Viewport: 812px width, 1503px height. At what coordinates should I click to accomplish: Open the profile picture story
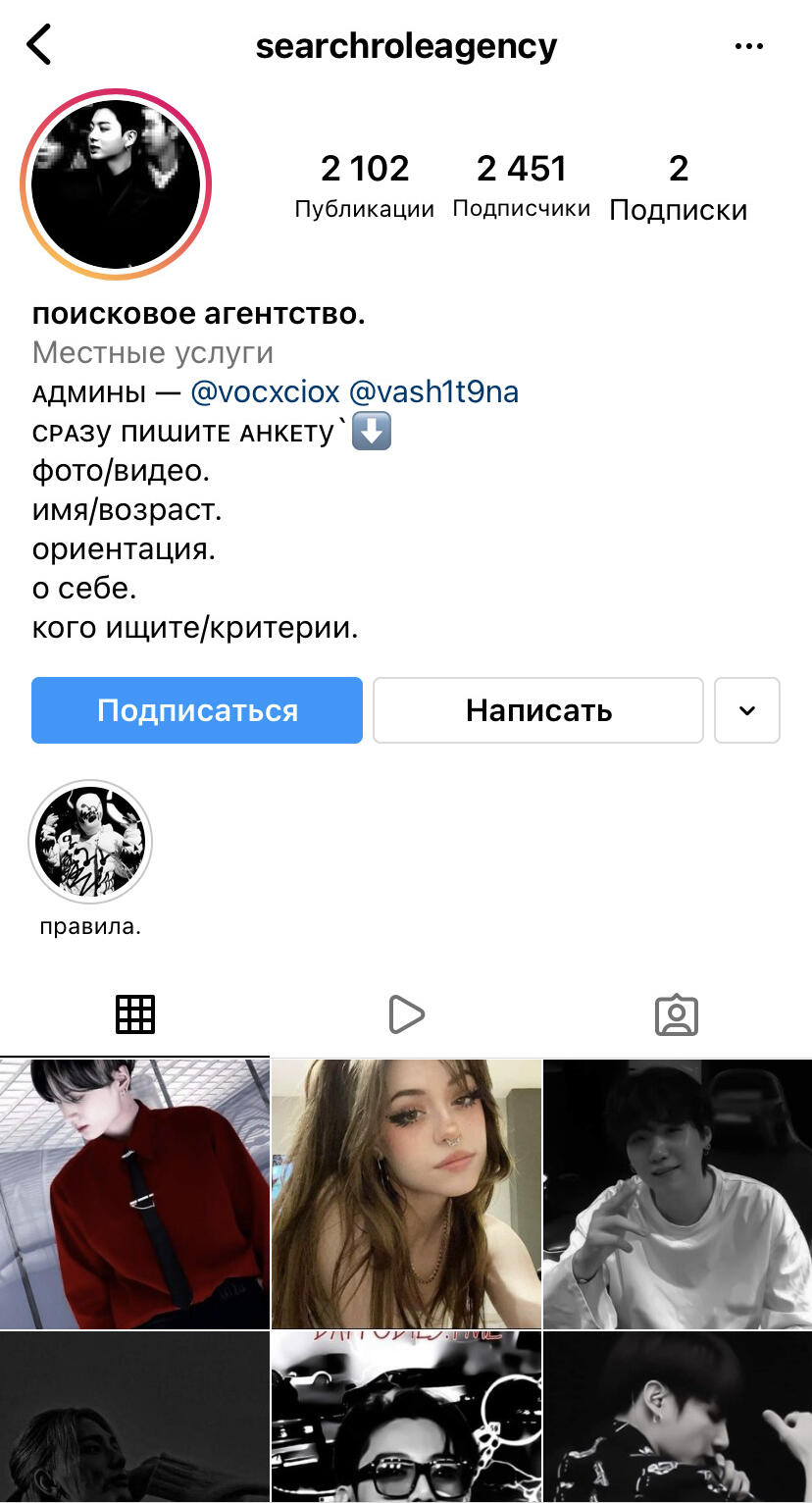pyautogui.click(x=116, y=184)
